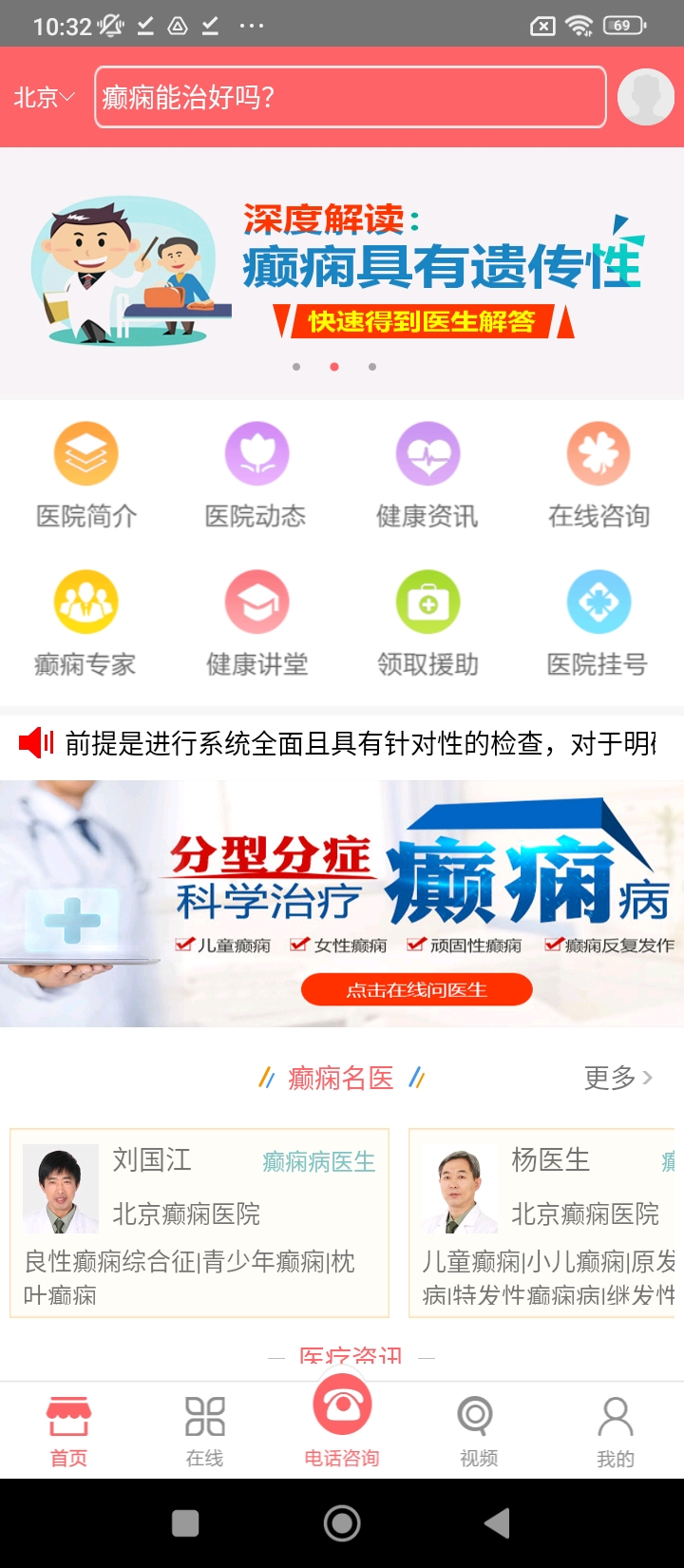The height and width of the screenshot is (1568, 684).
Task: Go to the 我的 tab
Action: click(x=616, y=1430)
